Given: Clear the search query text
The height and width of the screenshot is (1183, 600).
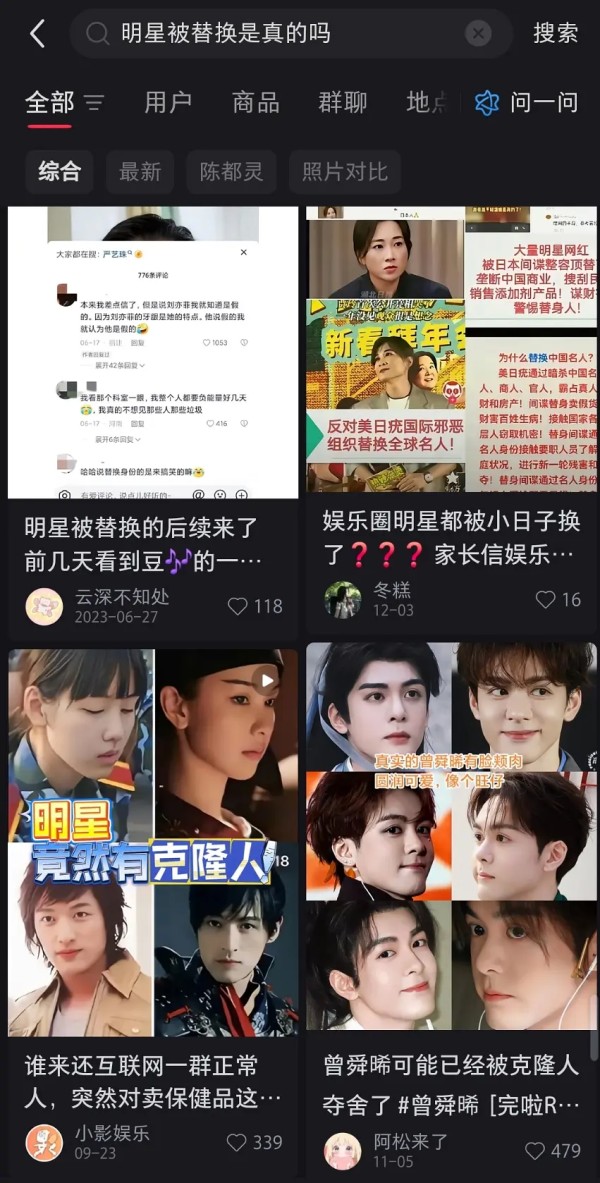Looking at the screenshot, I should tap(478, 33).
